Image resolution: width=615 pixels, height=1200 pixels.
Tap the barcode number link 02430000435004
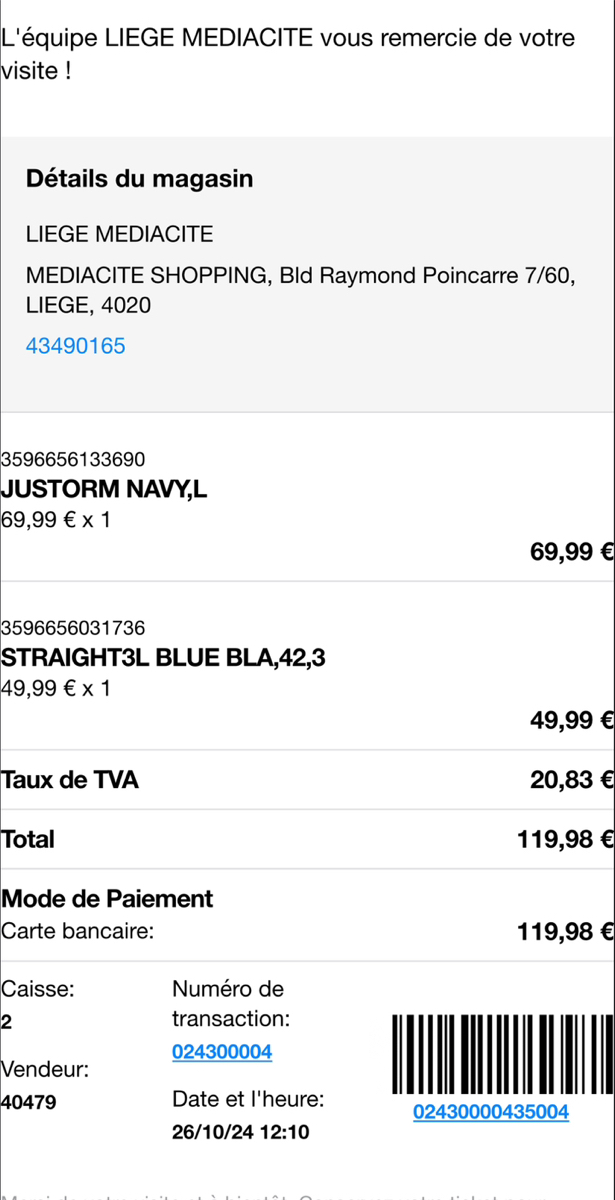tap(491, 1112)
